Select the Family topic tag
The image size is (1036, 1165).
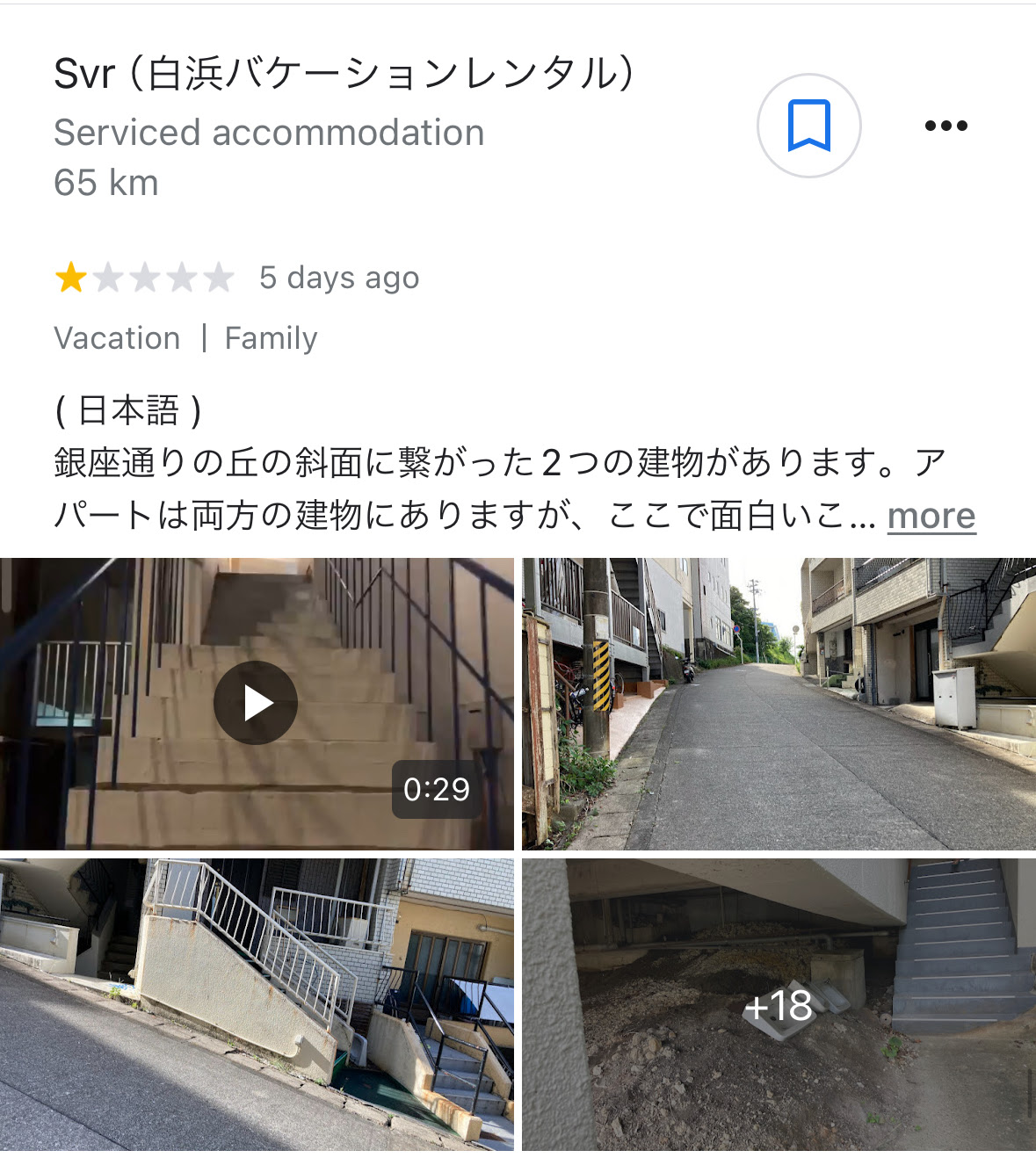[271, 338]
